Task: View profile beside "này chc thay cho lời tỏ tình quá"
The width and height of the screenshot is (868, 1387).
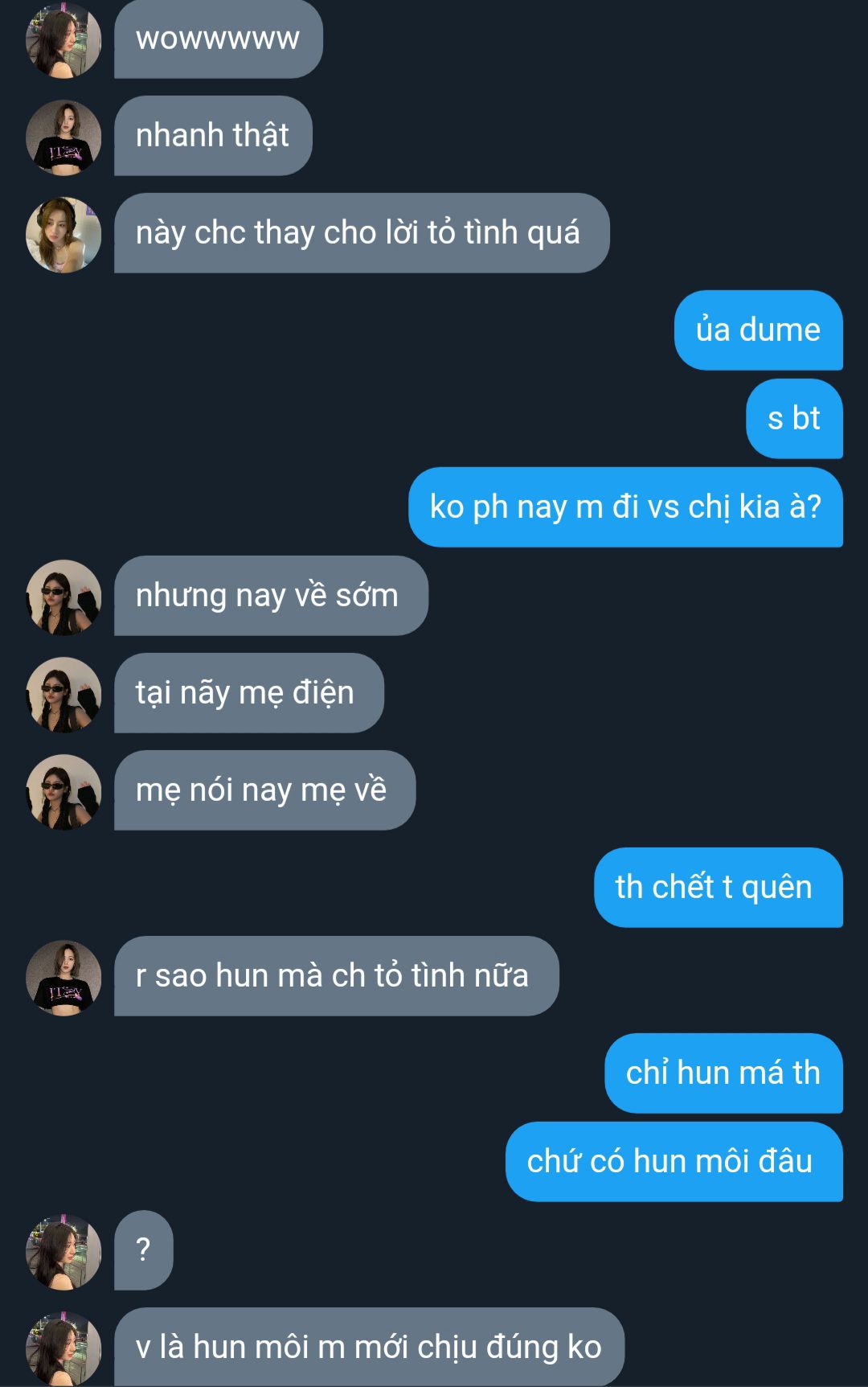Action: click(x=63, y=234)
